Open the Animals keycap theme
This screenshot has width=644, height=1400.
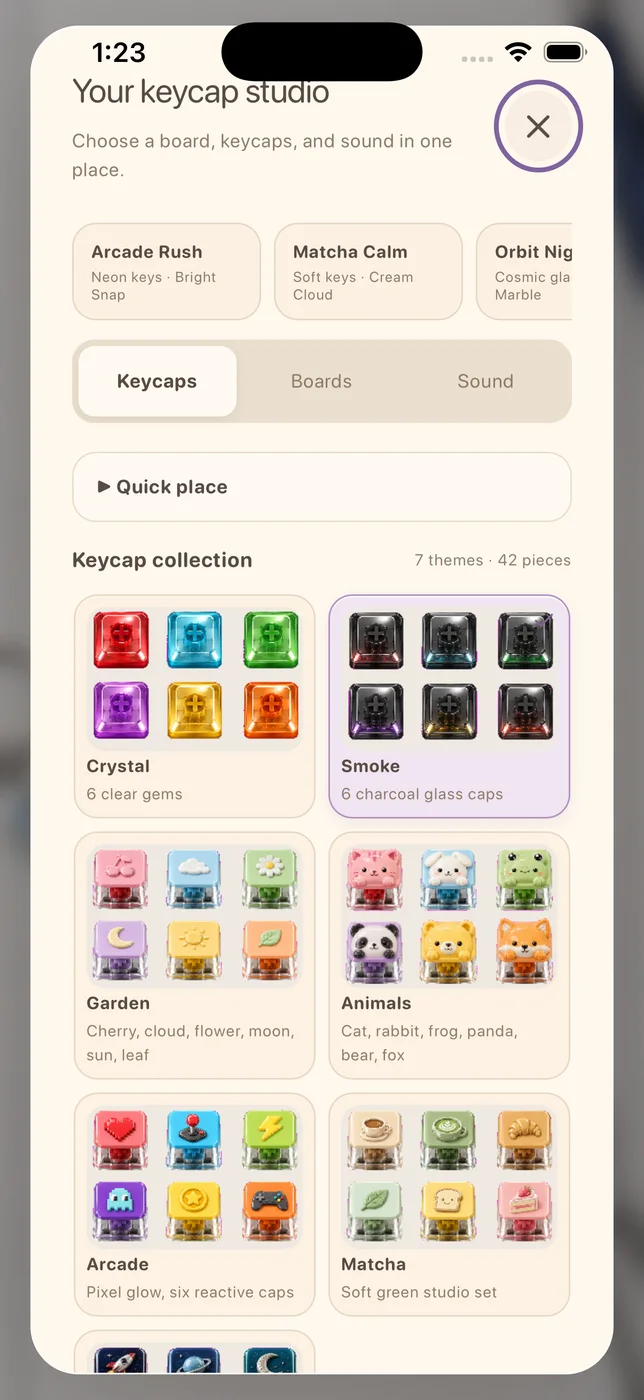point(449,956)
